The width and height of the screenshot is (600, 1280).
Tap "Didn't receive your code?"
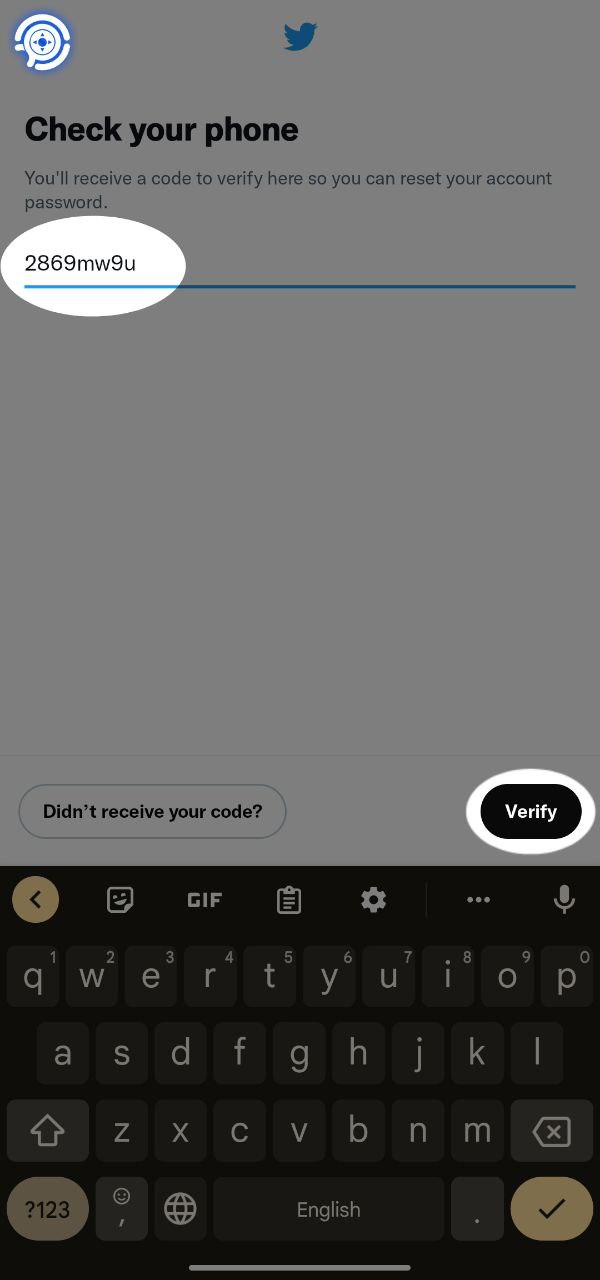point(153,811)
